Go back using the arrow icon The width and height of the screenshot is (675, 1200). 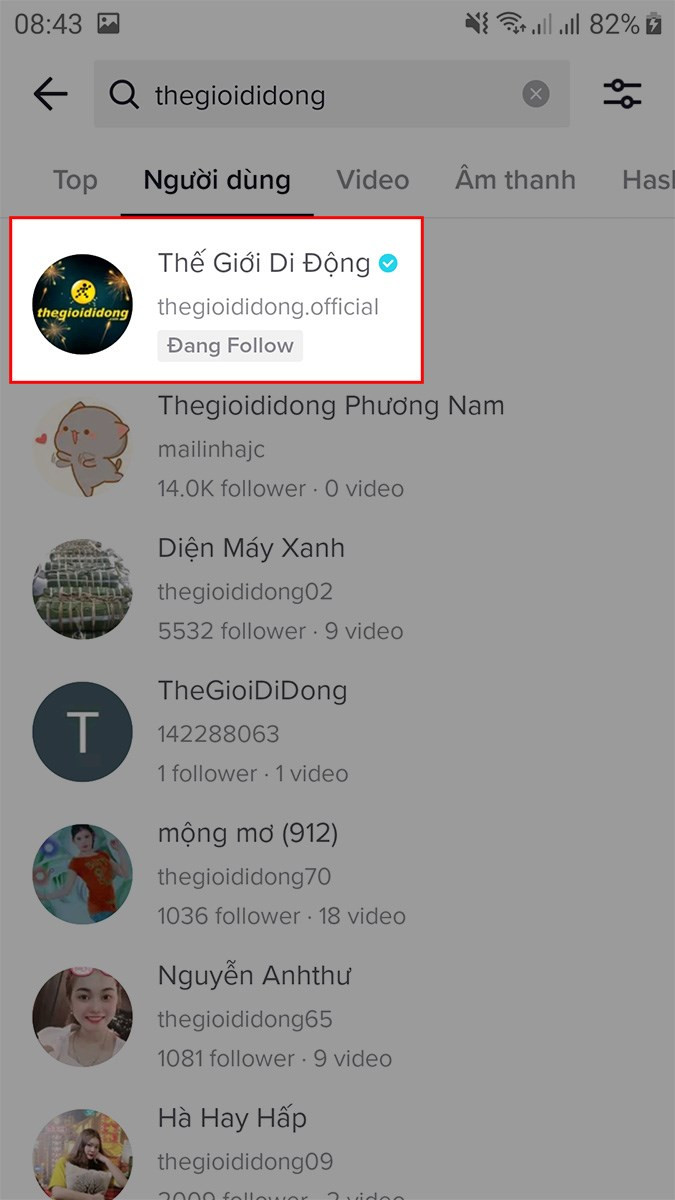click(x=50, y=95)
